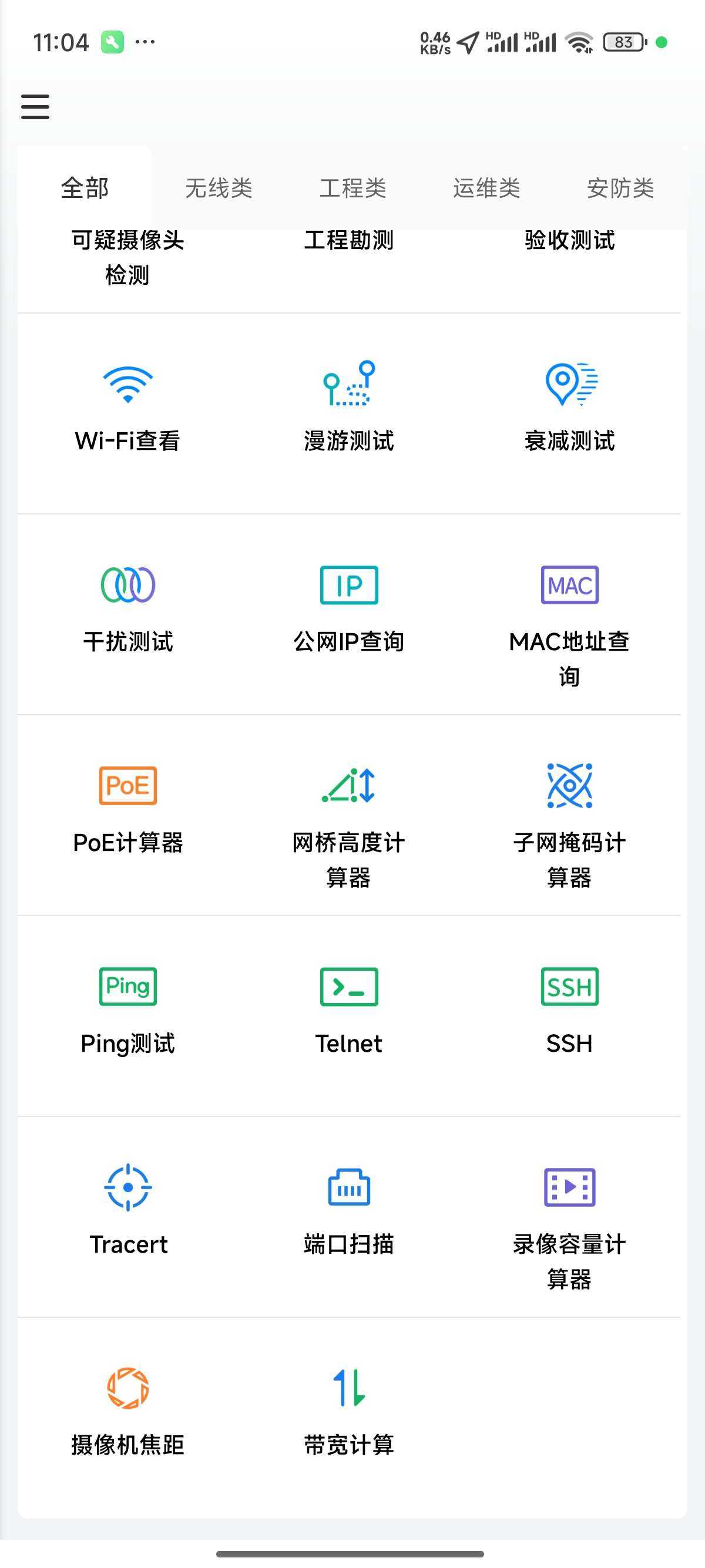The image size is (705, 1568).
Task: Open MAC地址查询 lookup
Action: 570,614
